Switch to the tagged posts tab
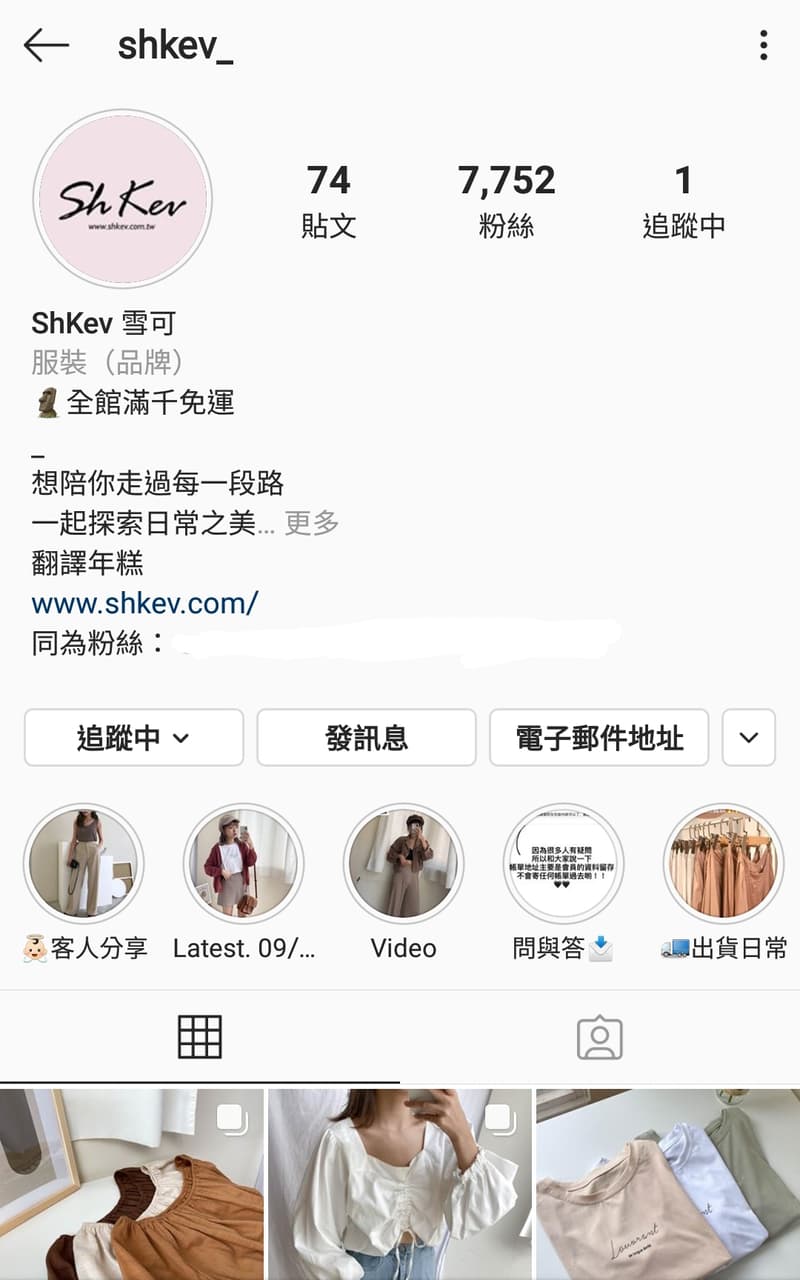 [600, 1038]
